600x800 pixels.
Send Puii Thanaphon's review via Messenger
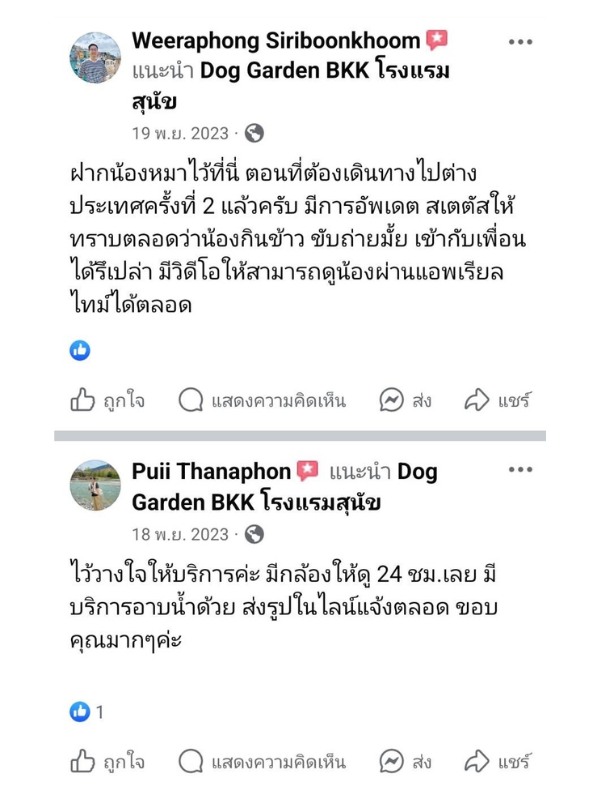[405, 762]
